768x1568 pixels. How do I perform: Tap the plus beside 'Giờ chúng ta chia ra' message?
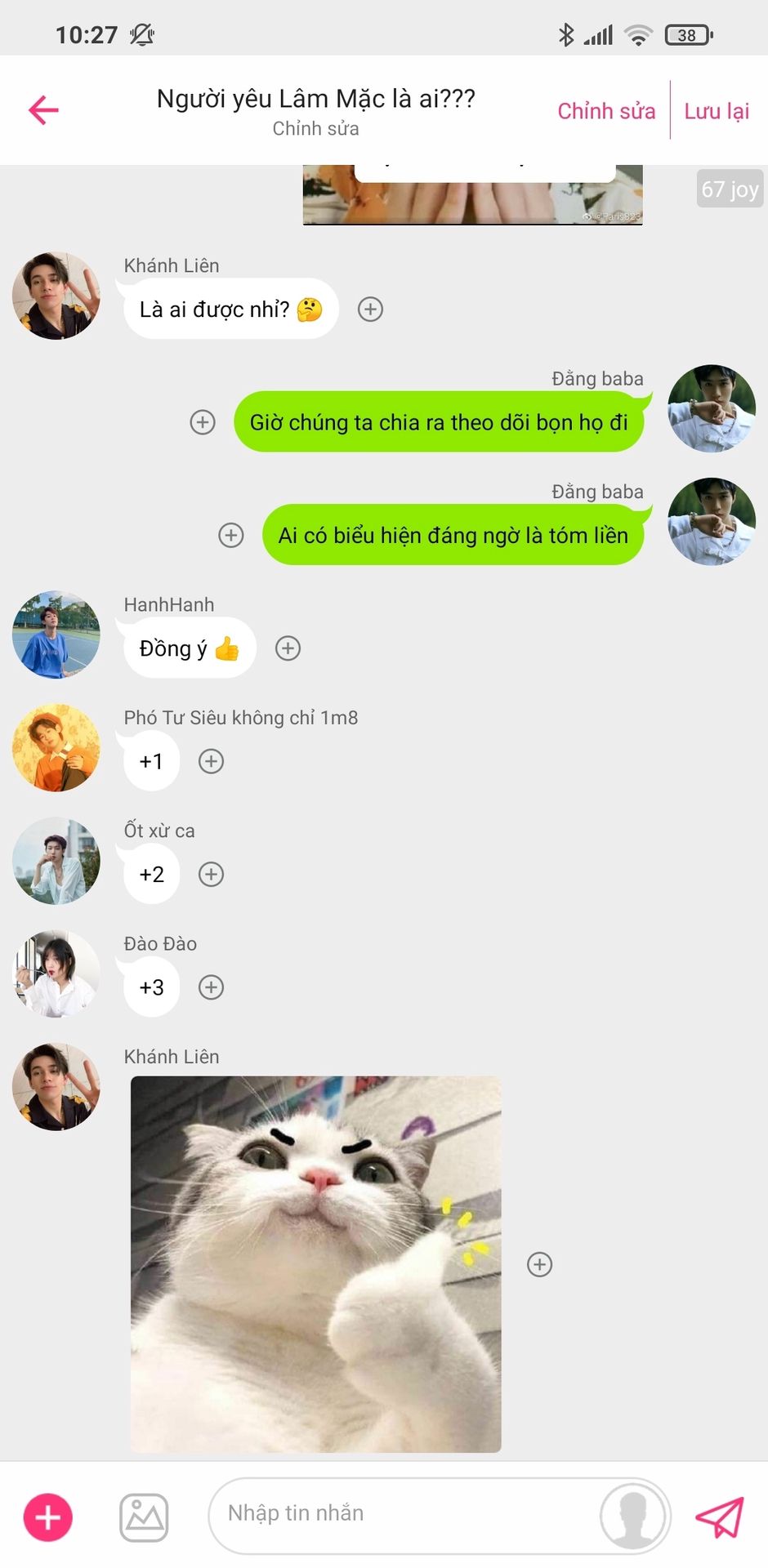point(203,422)
